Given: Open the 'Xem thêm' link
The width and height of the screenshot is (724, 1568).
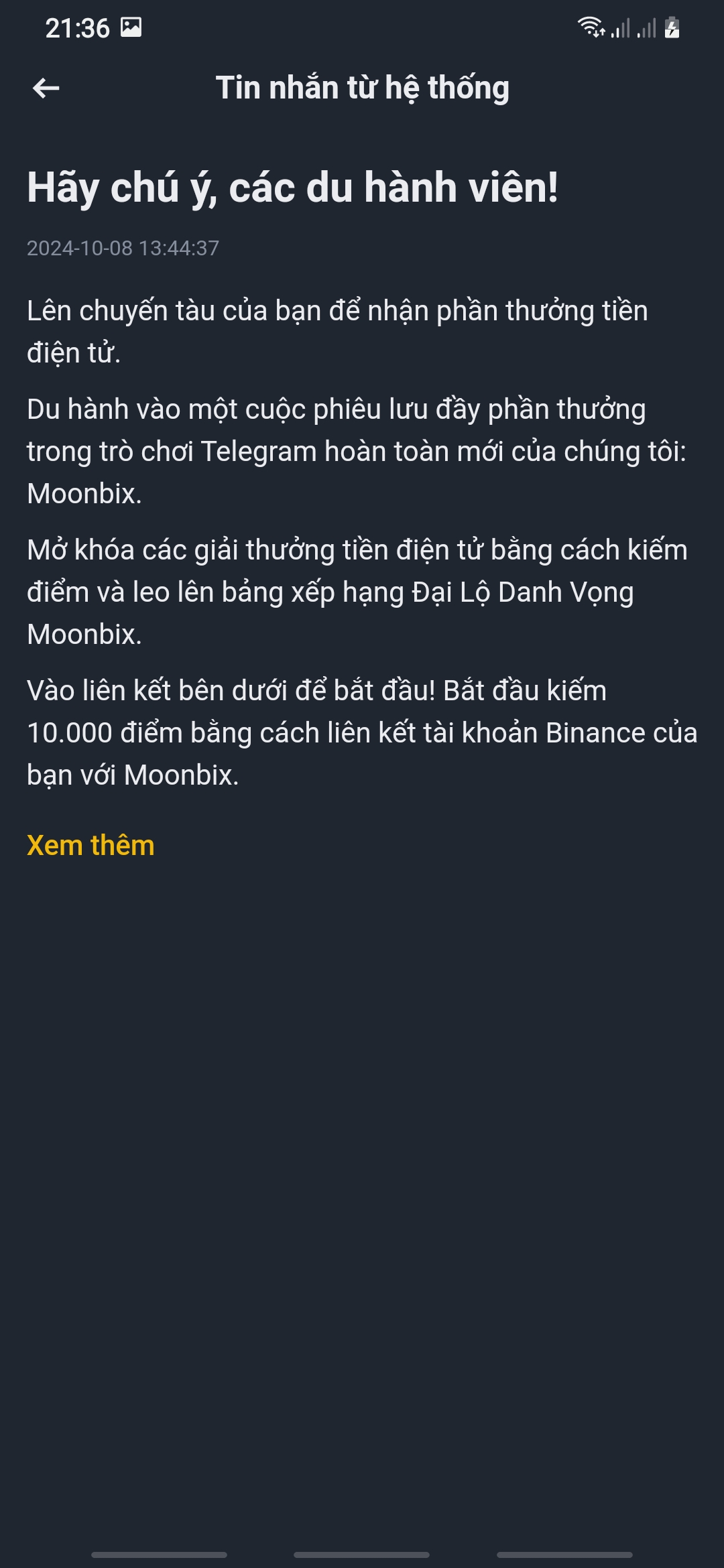Looking at the screenshot, I should coord(90,845).
